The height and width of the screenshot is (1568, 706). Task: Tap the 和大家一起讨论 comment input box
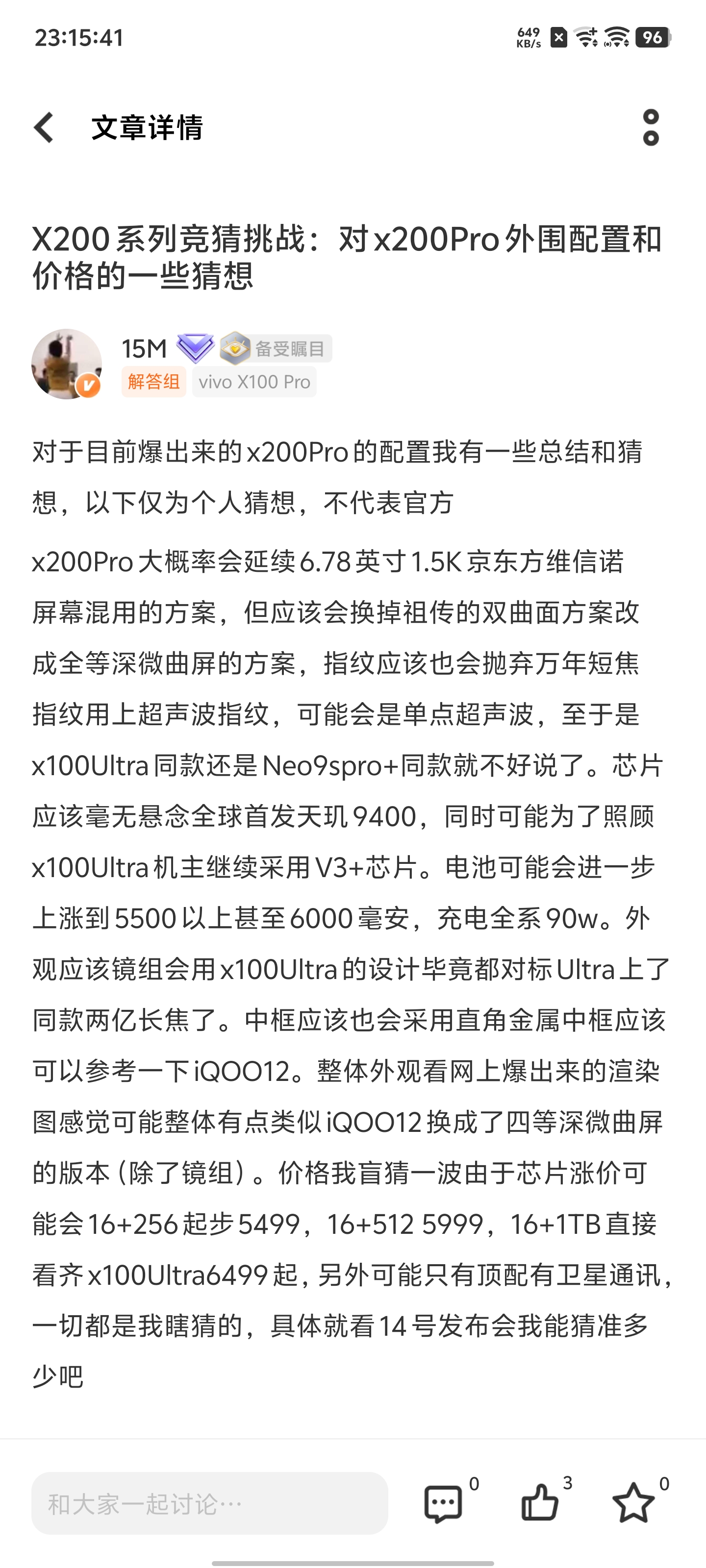coord(209,1503)
